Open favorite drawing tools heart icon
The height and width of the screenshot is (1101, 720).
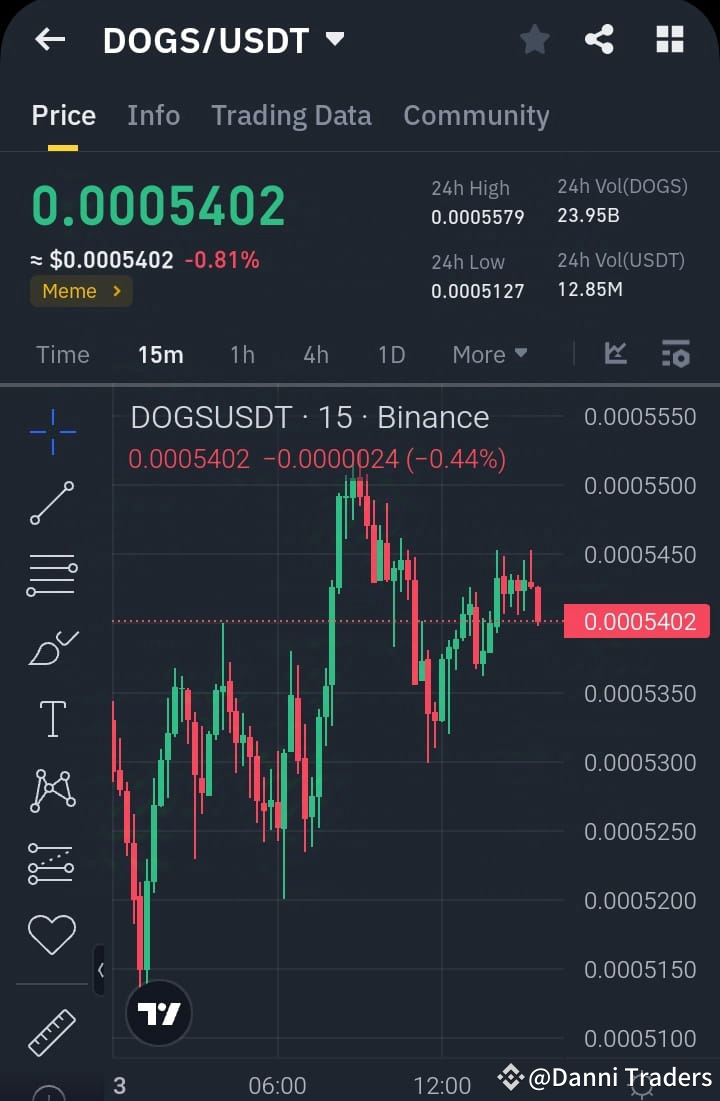coord(51,934)
